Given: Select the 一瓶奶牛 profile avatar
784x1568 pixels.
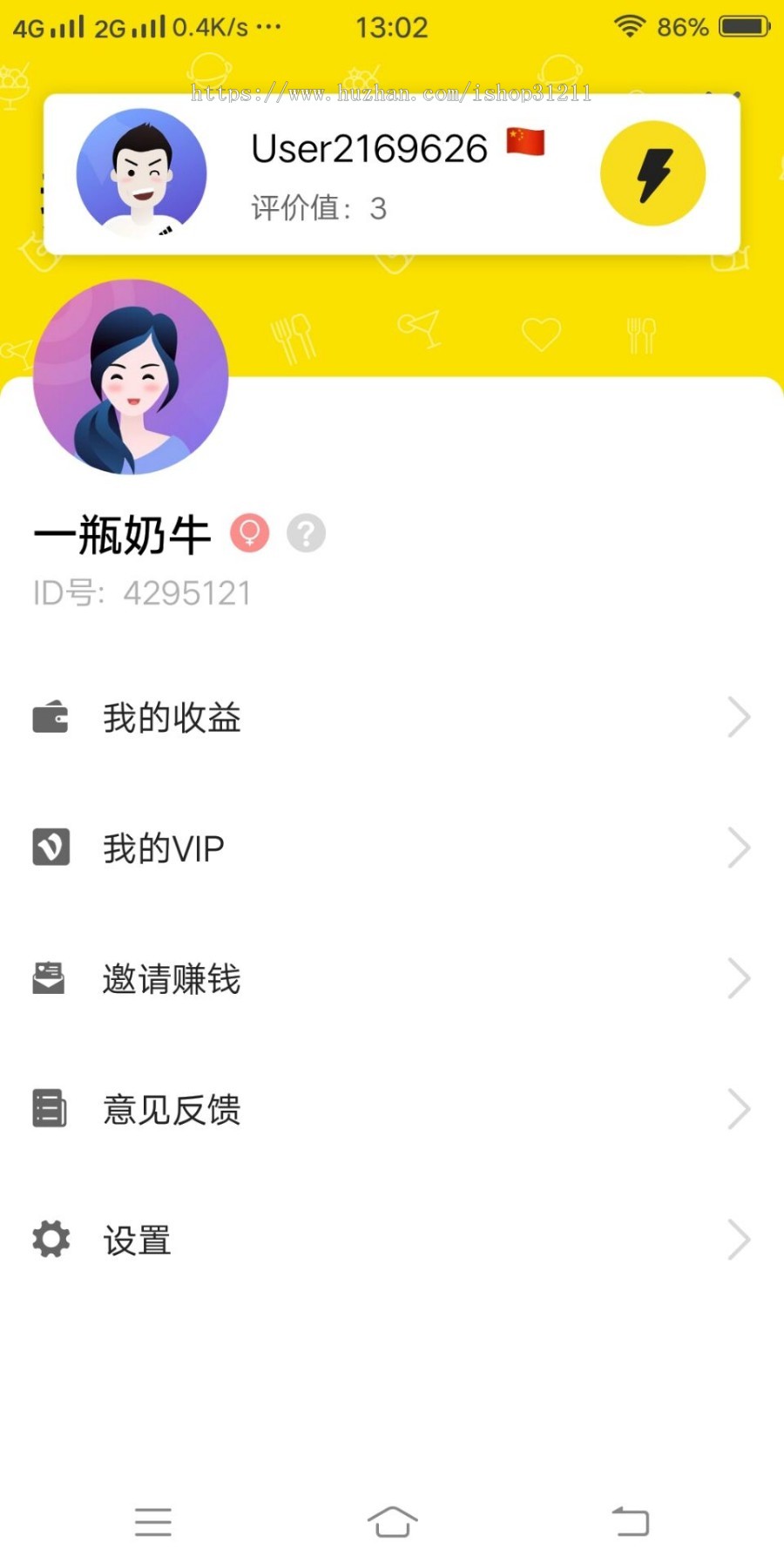Looking at the screenshot, I should coord(131,377).
